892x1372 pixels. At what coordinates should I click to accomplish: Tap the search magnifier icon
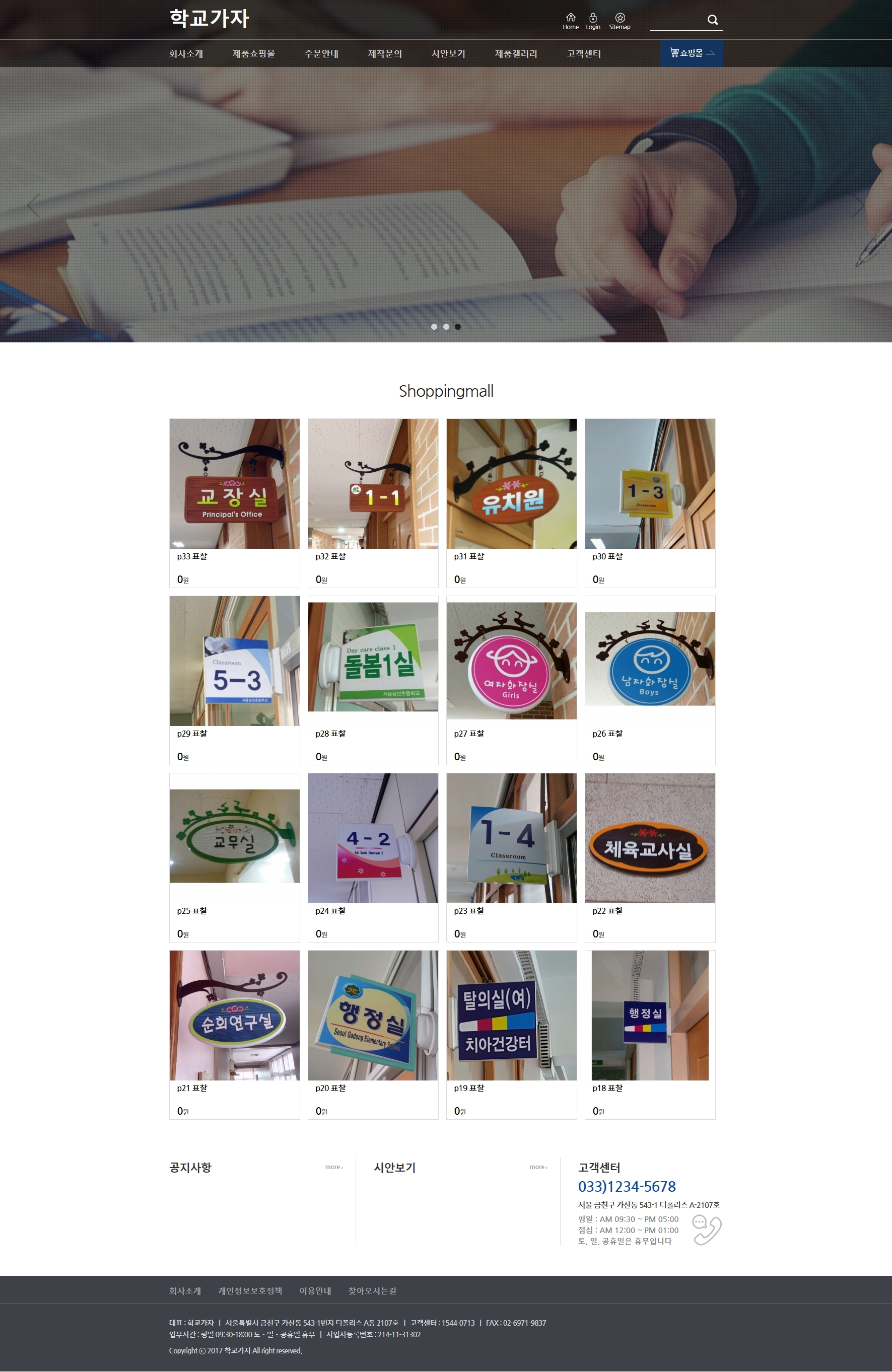click(713, 20)
